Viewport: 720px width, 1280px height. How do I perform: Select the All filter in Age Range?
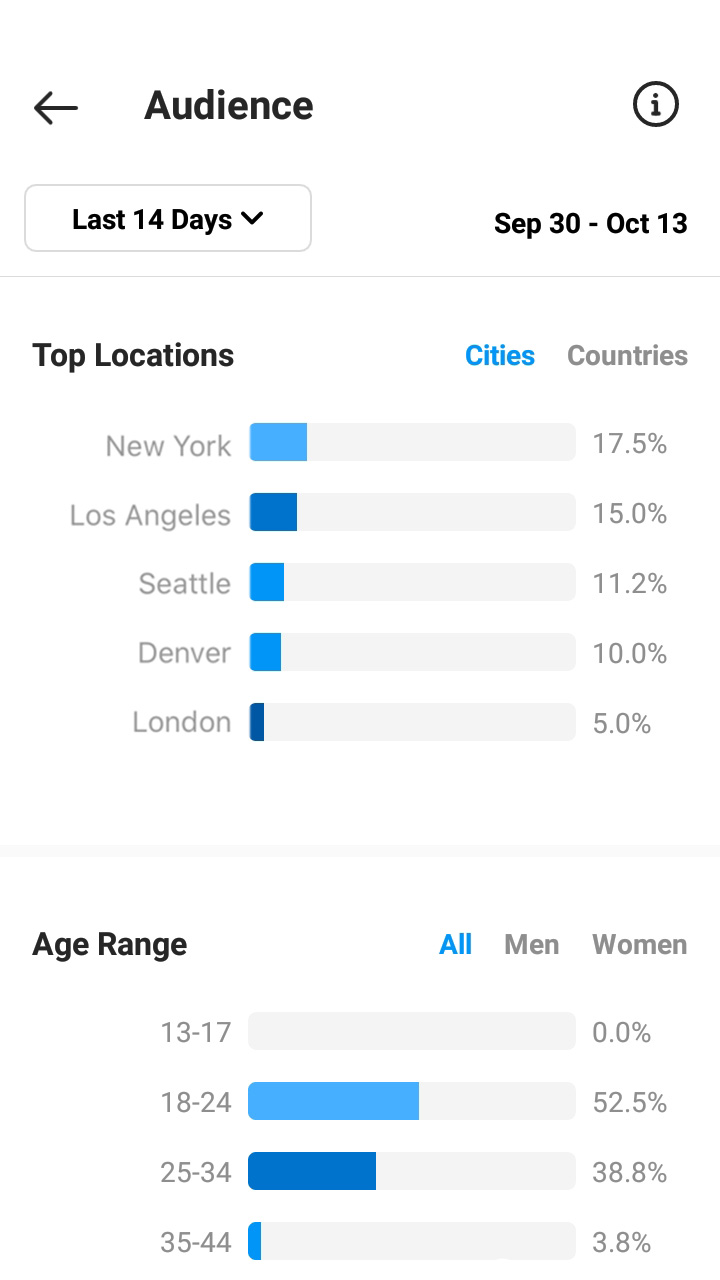point(455,944)
